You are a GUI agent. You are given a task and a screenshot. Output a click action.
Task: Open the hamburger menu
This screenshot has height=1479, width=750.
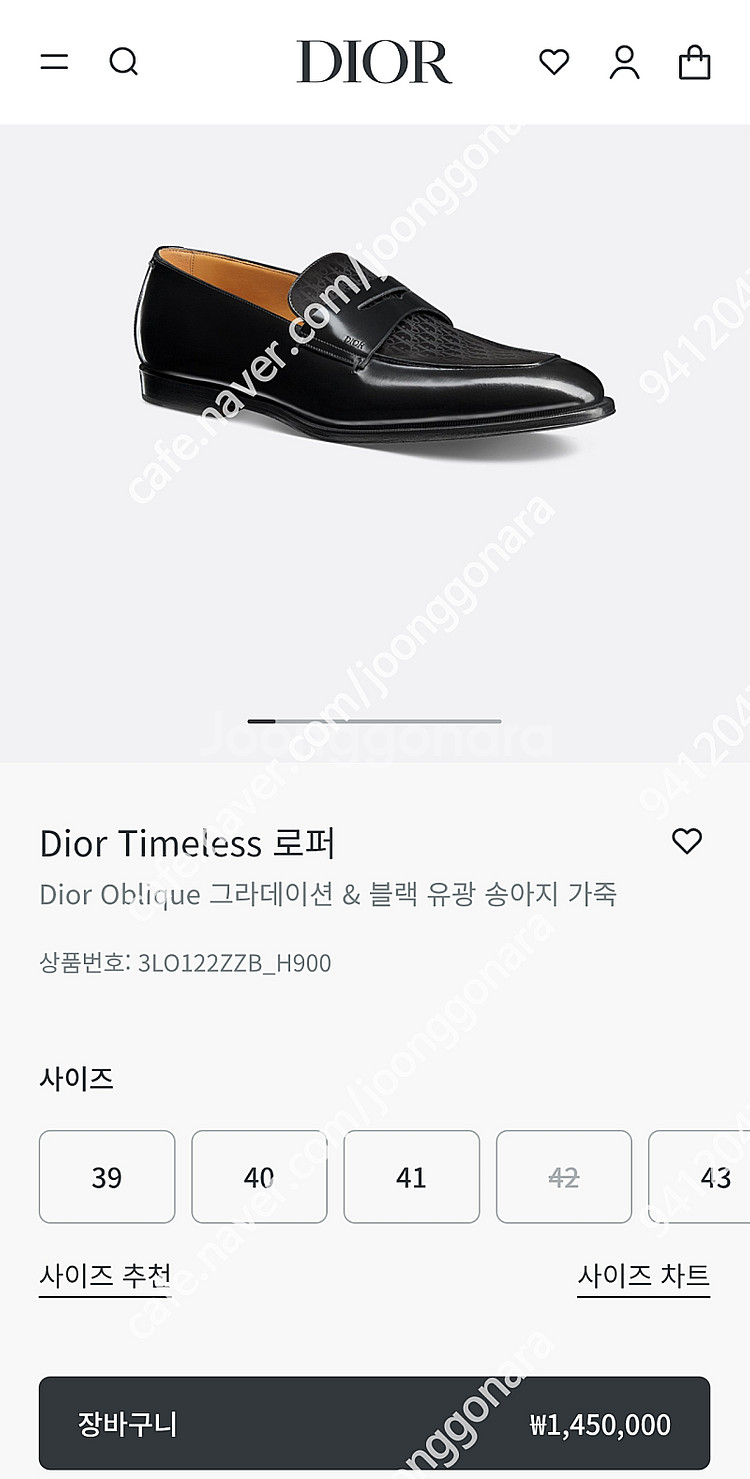pyautogui.click(x=54, y=62)
